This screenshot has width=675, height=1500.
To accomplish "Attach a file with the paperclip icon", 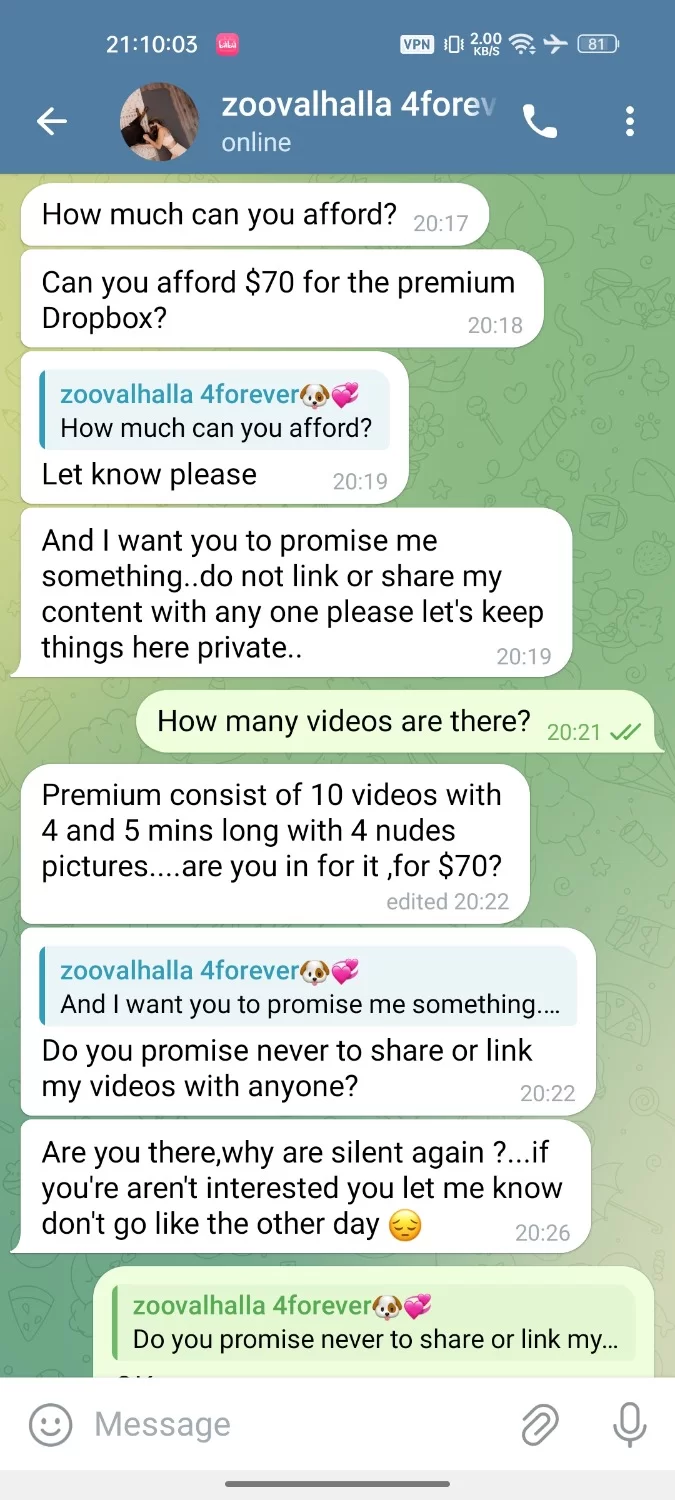I will (540, 1424).
